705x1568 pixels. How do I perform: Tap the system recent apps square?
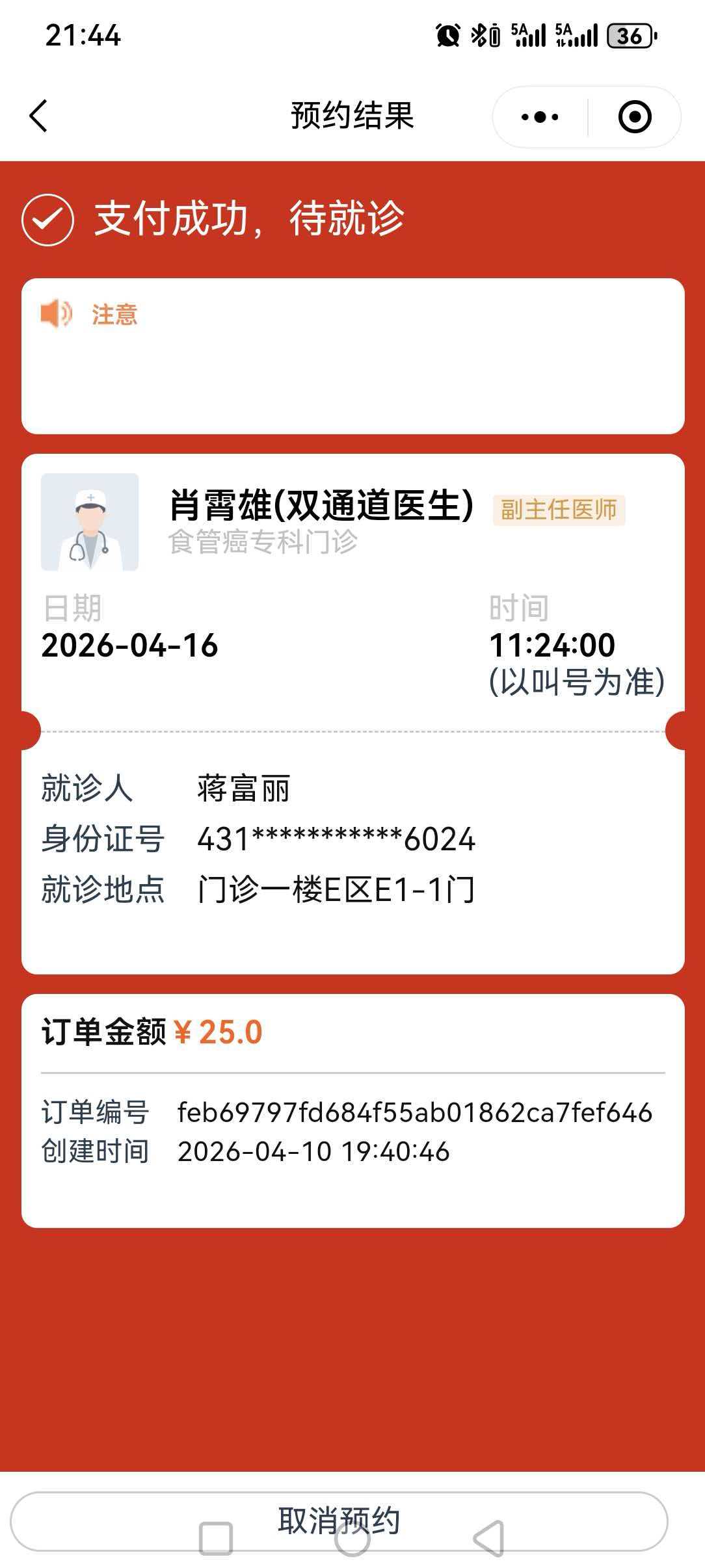coord(215,1539)
